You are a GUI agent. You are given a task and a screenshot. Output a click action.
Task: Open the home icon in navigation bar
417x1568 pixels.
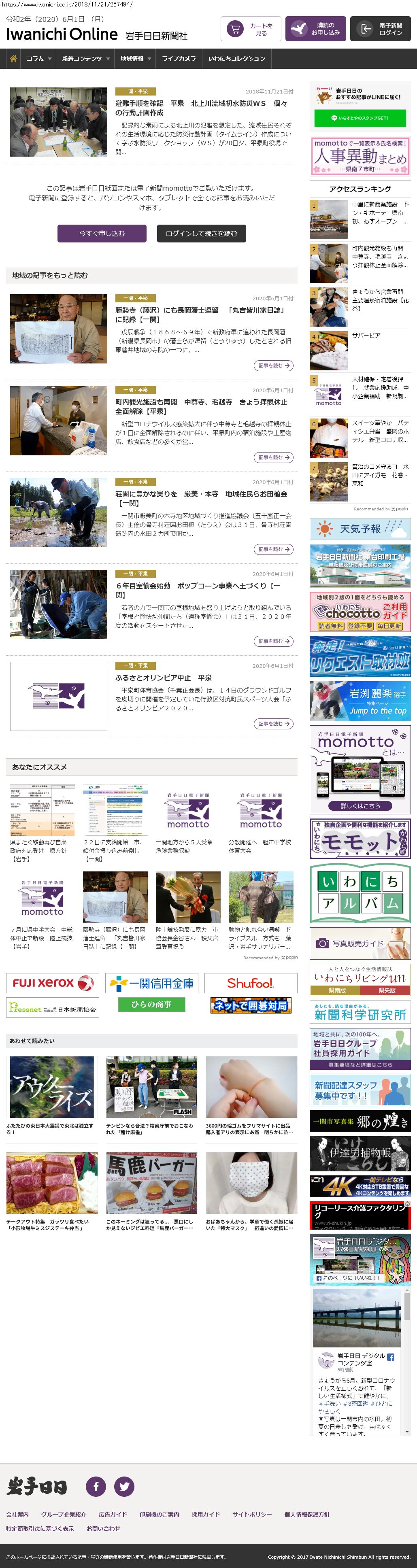pyautogui.click(x=13, y=59)
